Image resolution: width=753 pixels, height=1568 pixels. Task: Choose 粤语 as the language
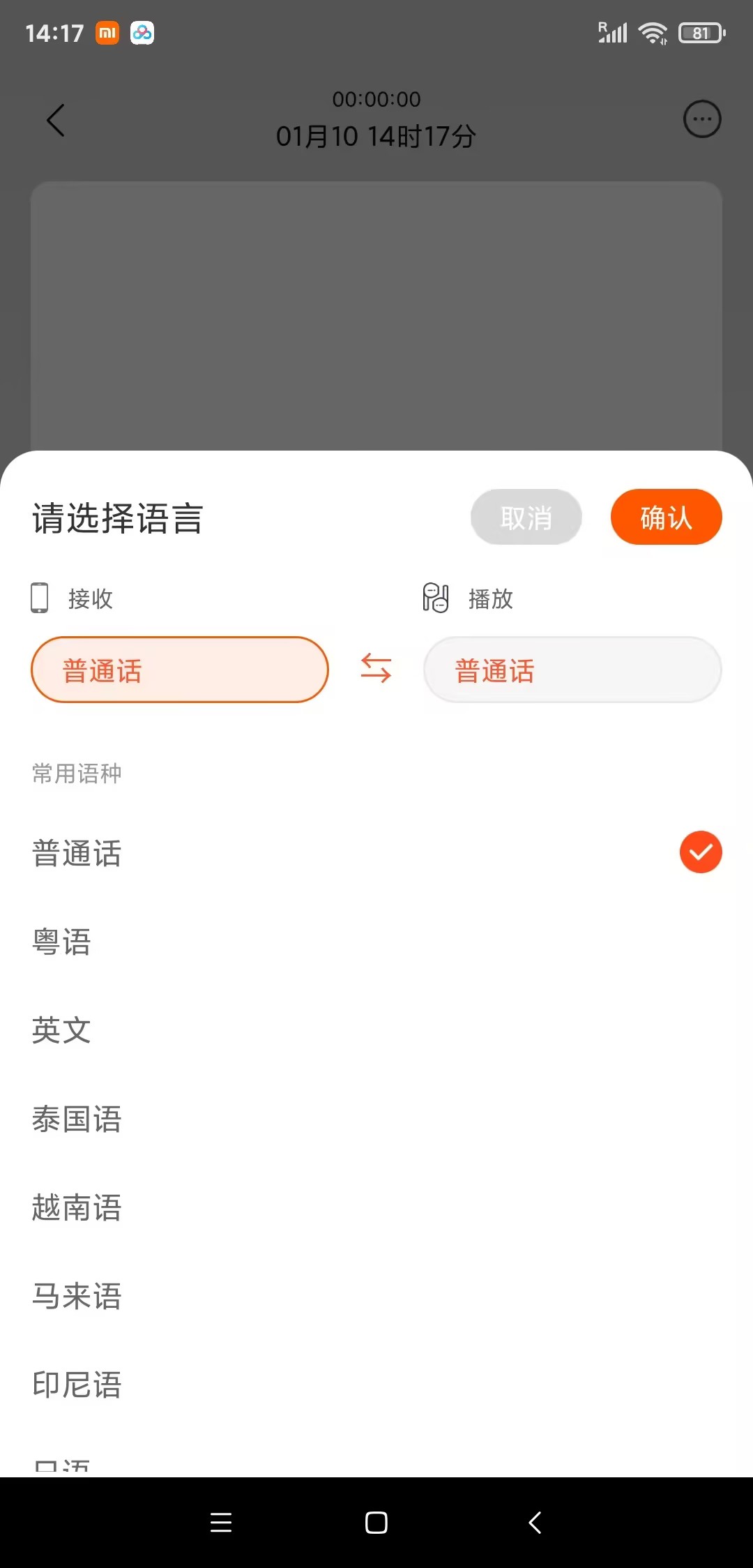point(61,942)
